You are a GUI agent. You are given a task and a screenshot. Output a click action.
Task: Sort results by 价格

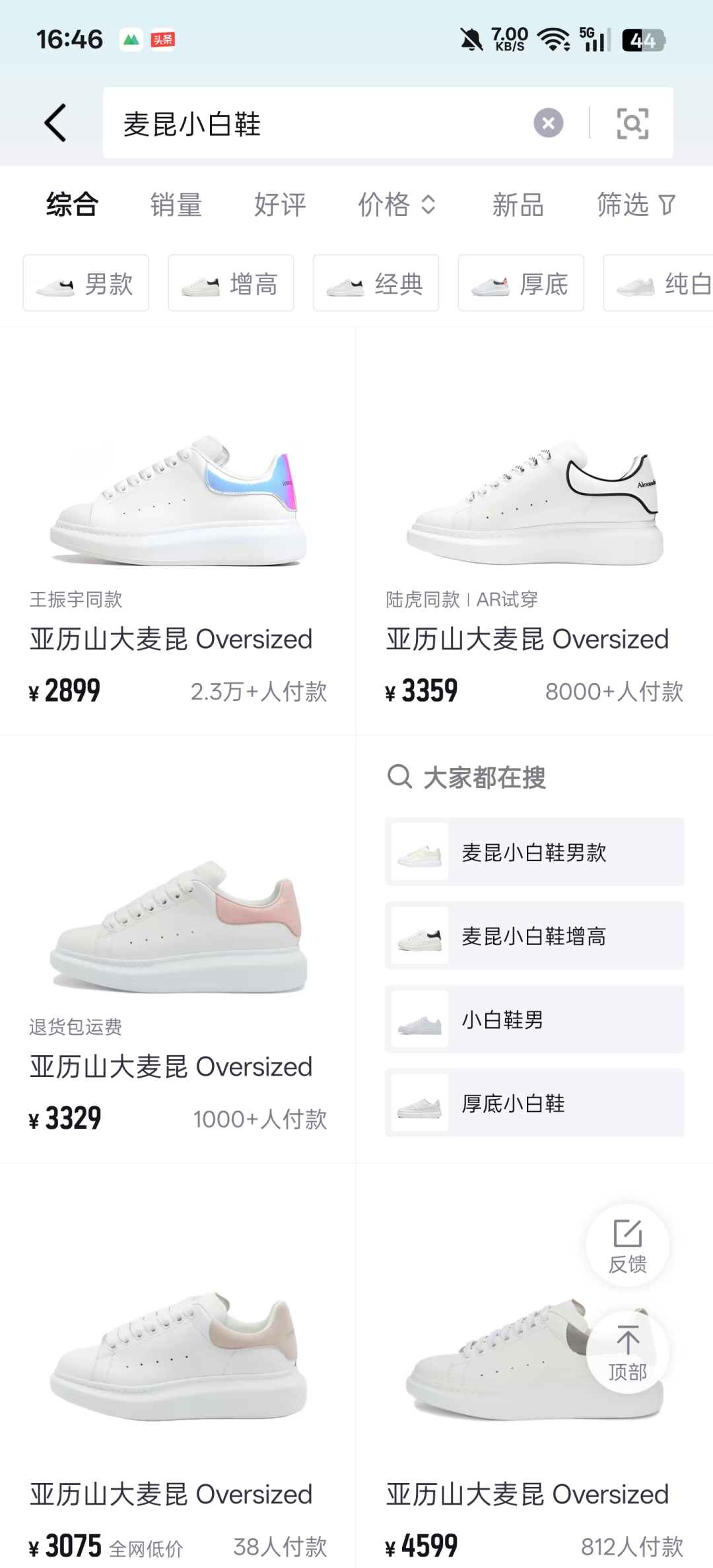coord(396,205)
